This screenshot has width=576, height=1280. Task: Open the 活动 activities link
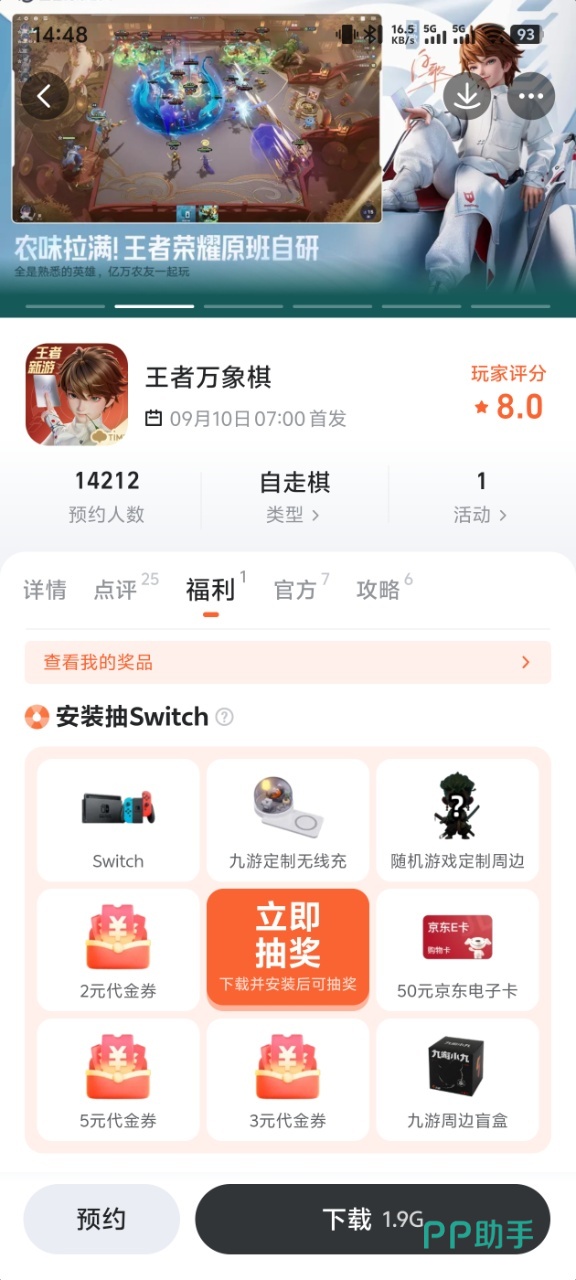pyautogui.click(x=481, y=497)
